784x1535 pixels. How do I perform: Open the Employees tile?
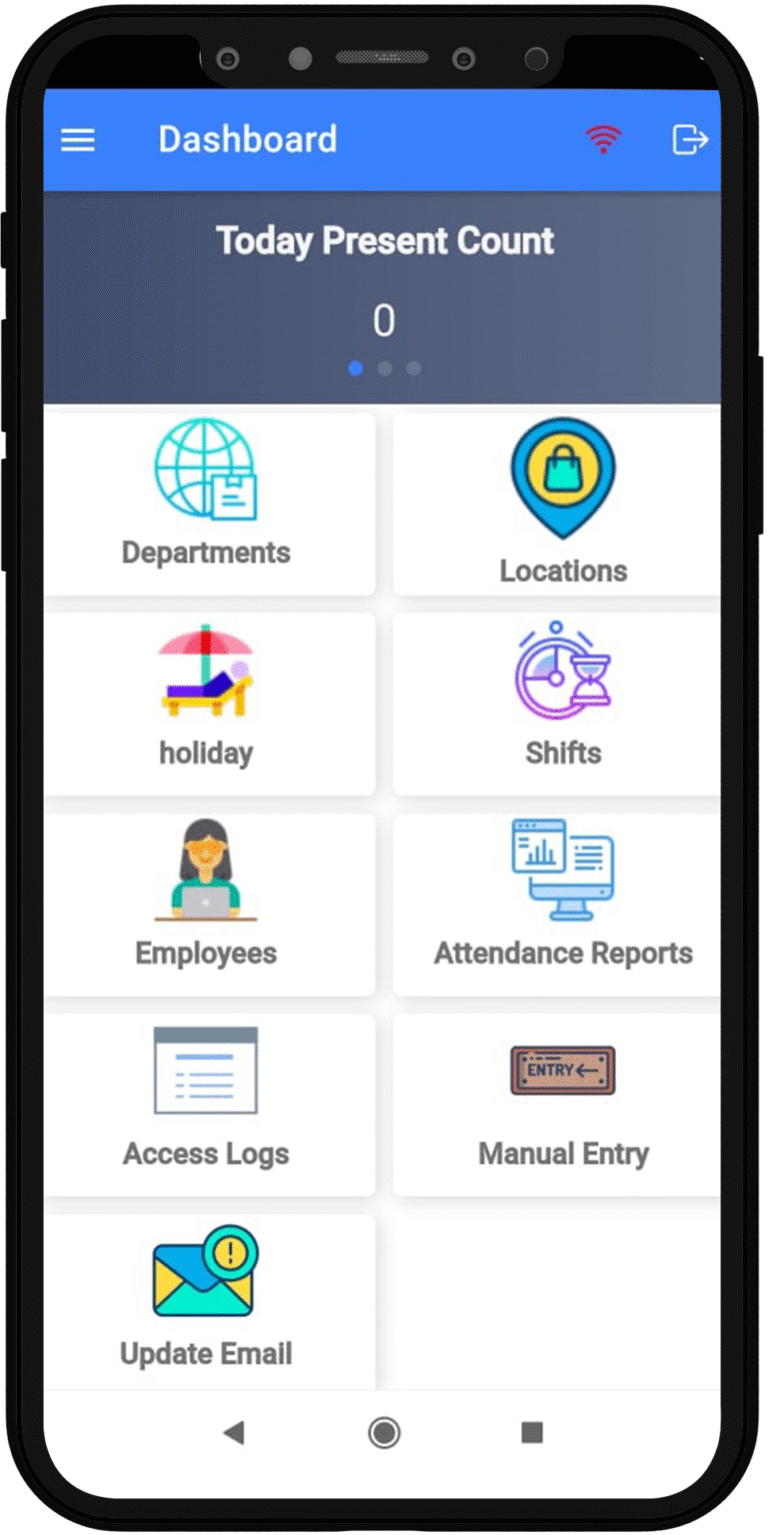(208, 903)
